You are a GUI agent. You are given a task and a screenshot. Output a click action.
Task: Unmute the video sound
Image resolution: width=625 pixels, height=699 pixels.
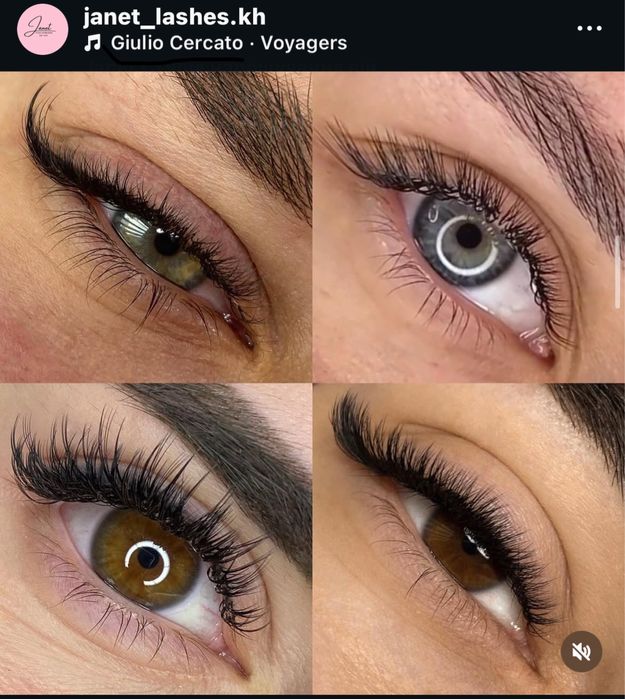[581, 651]
